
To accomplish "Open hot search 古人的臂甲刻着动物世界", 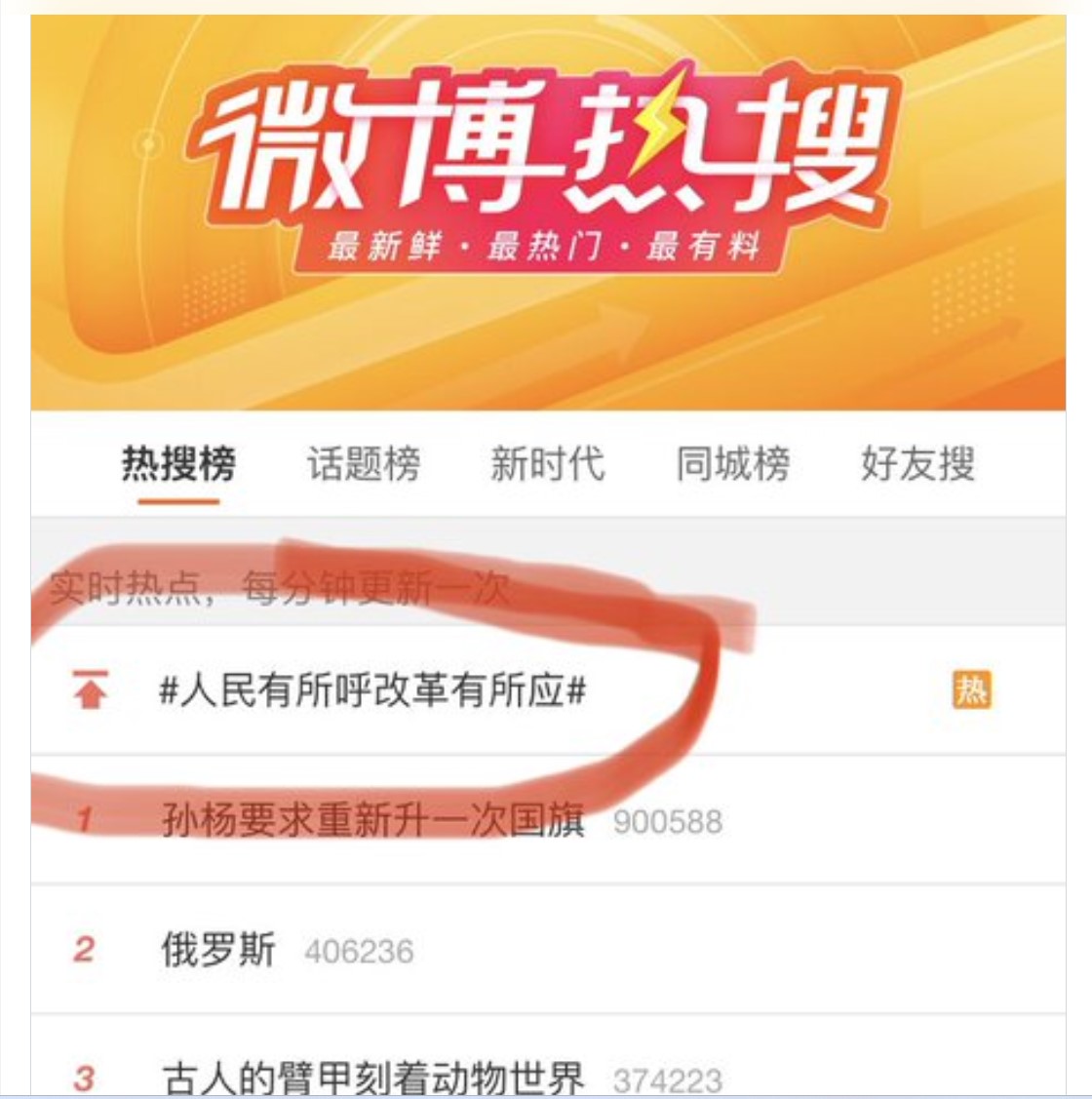I will tap(373, 1078).
